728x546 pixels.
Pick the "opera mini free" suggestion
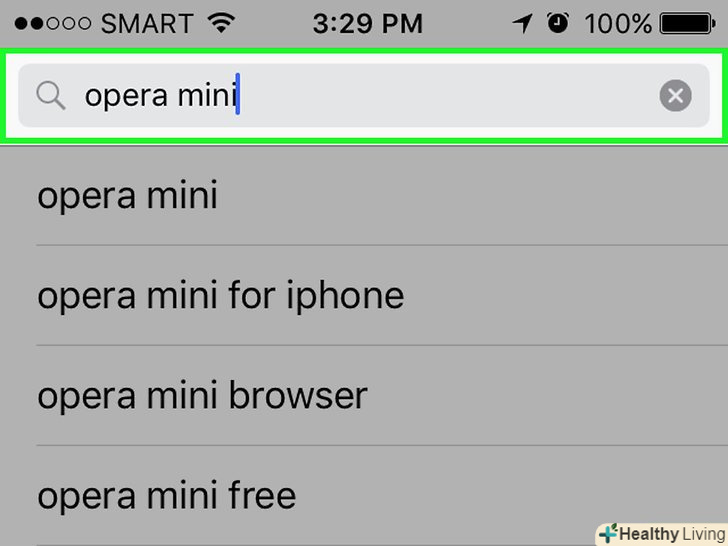tap(167, 495)
